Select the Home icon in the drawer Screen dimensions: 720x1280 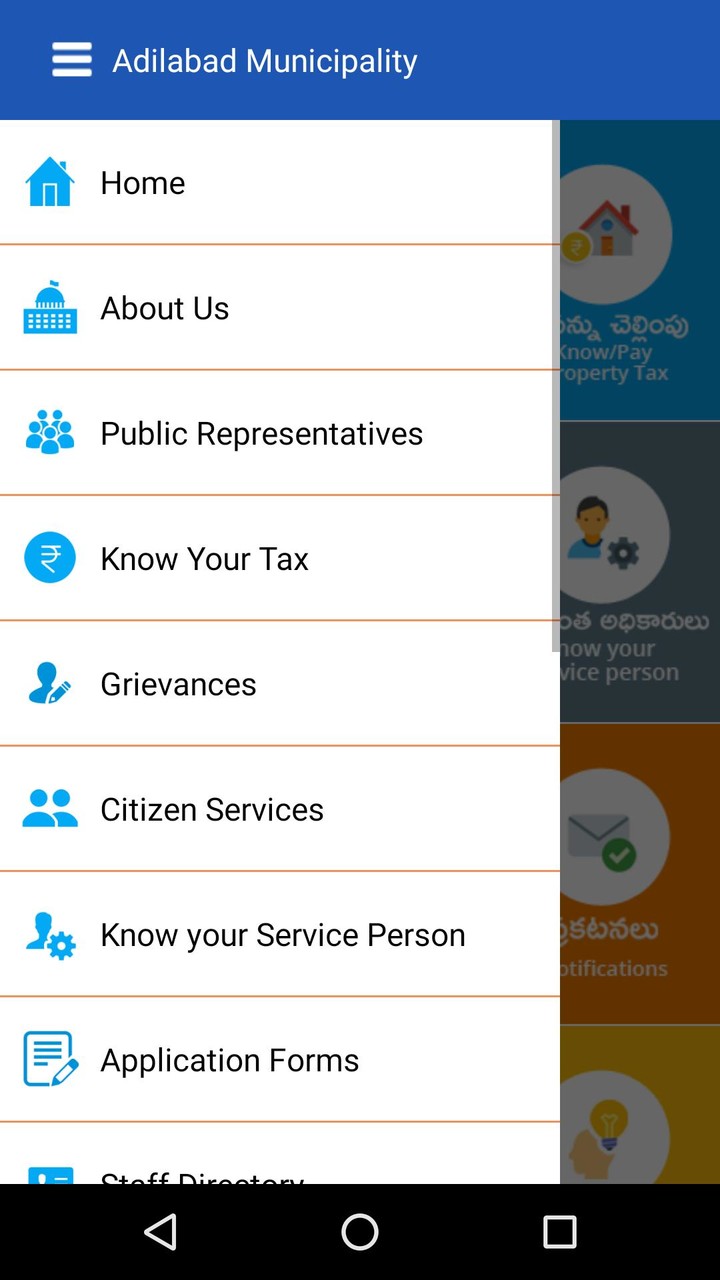point(48,182)
